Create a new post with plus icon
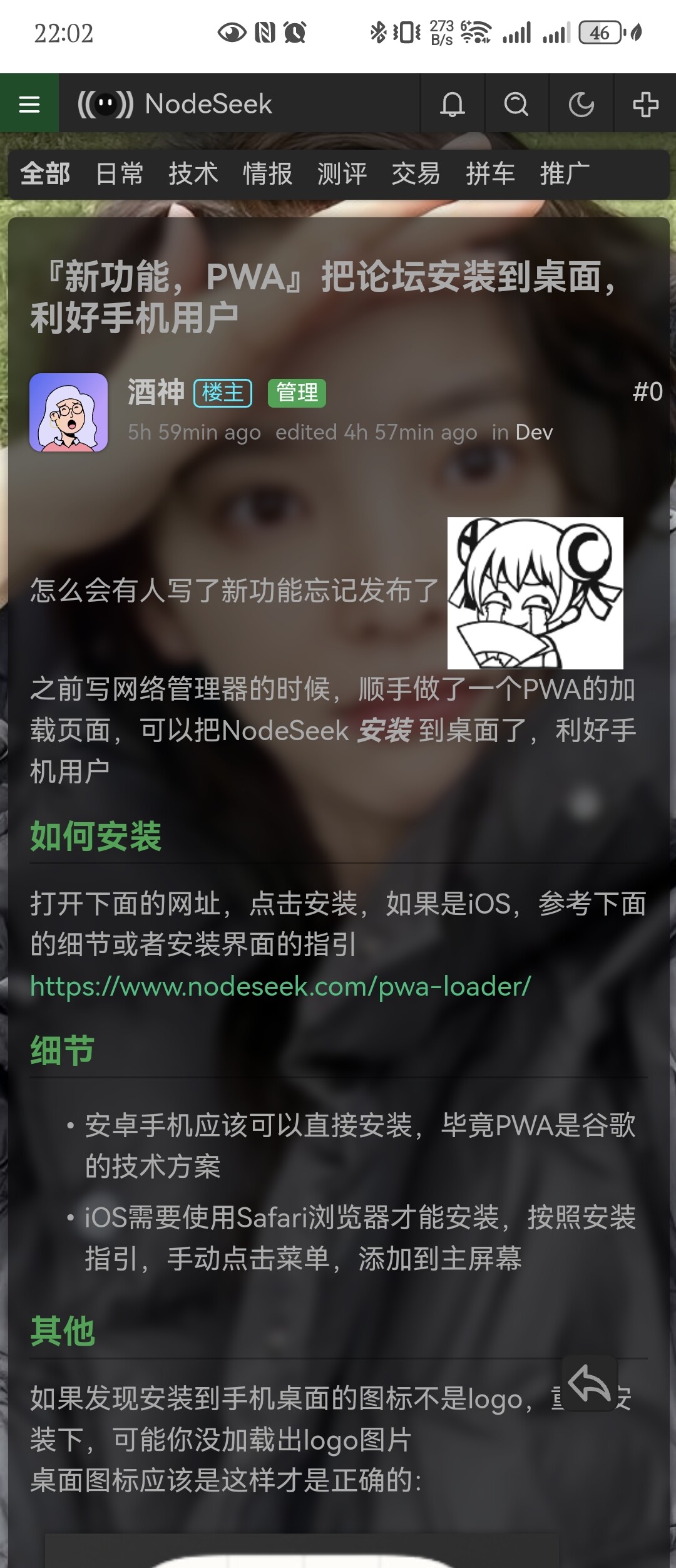676x1568 pixels. tap(645, 104)
